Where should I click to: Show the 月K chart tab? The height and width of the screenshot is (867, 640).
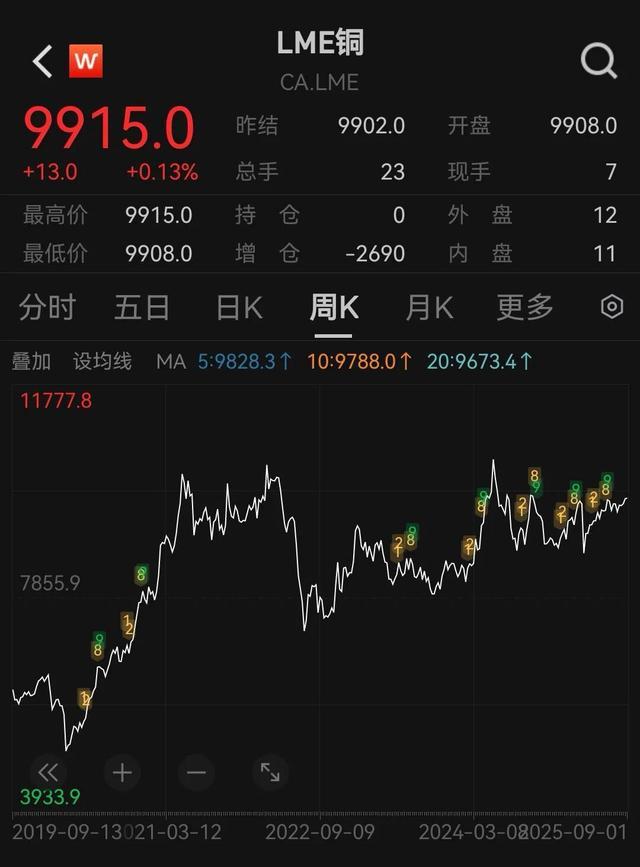tap(429, 307)
